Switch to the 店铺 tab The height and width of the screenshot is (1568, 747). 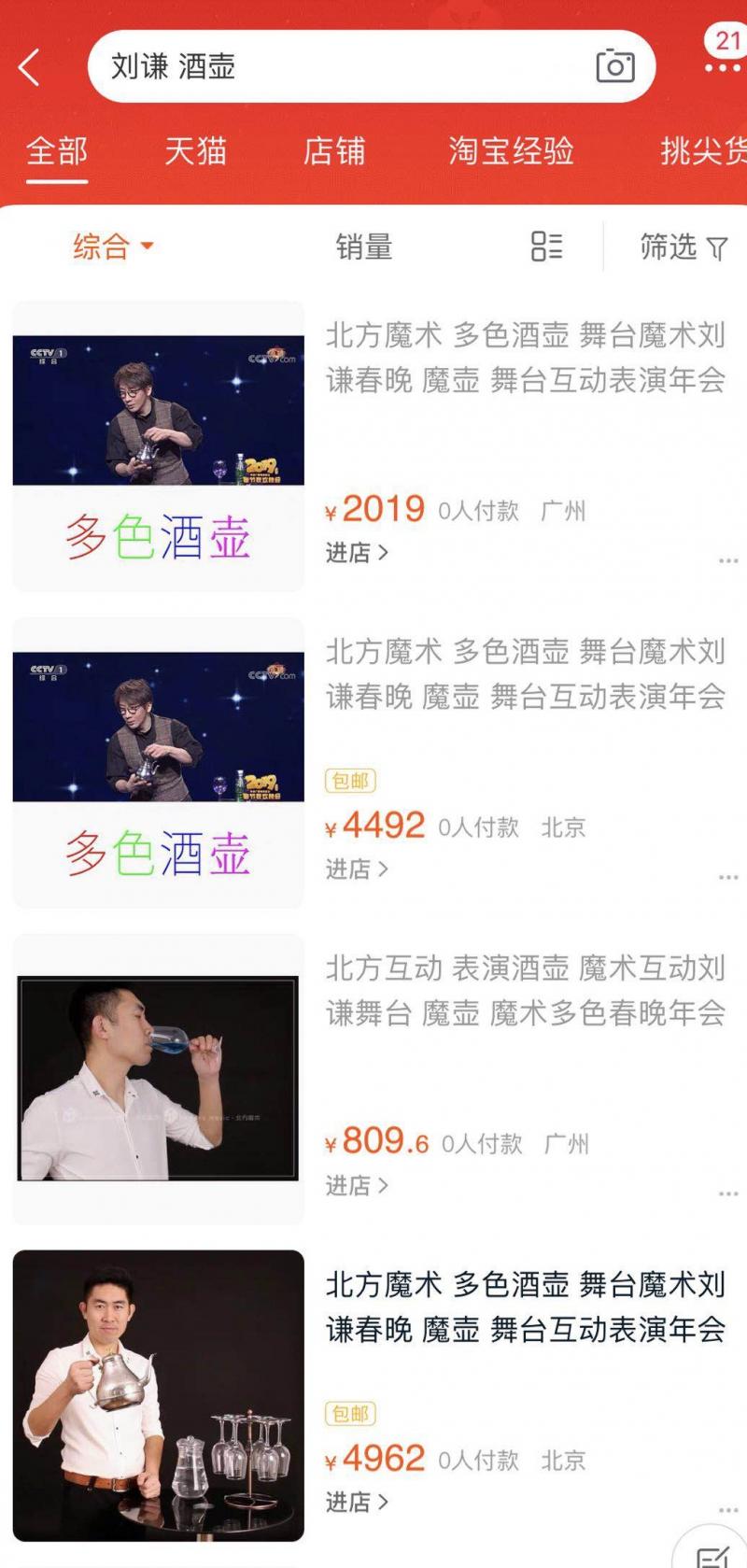click(333, 151)
